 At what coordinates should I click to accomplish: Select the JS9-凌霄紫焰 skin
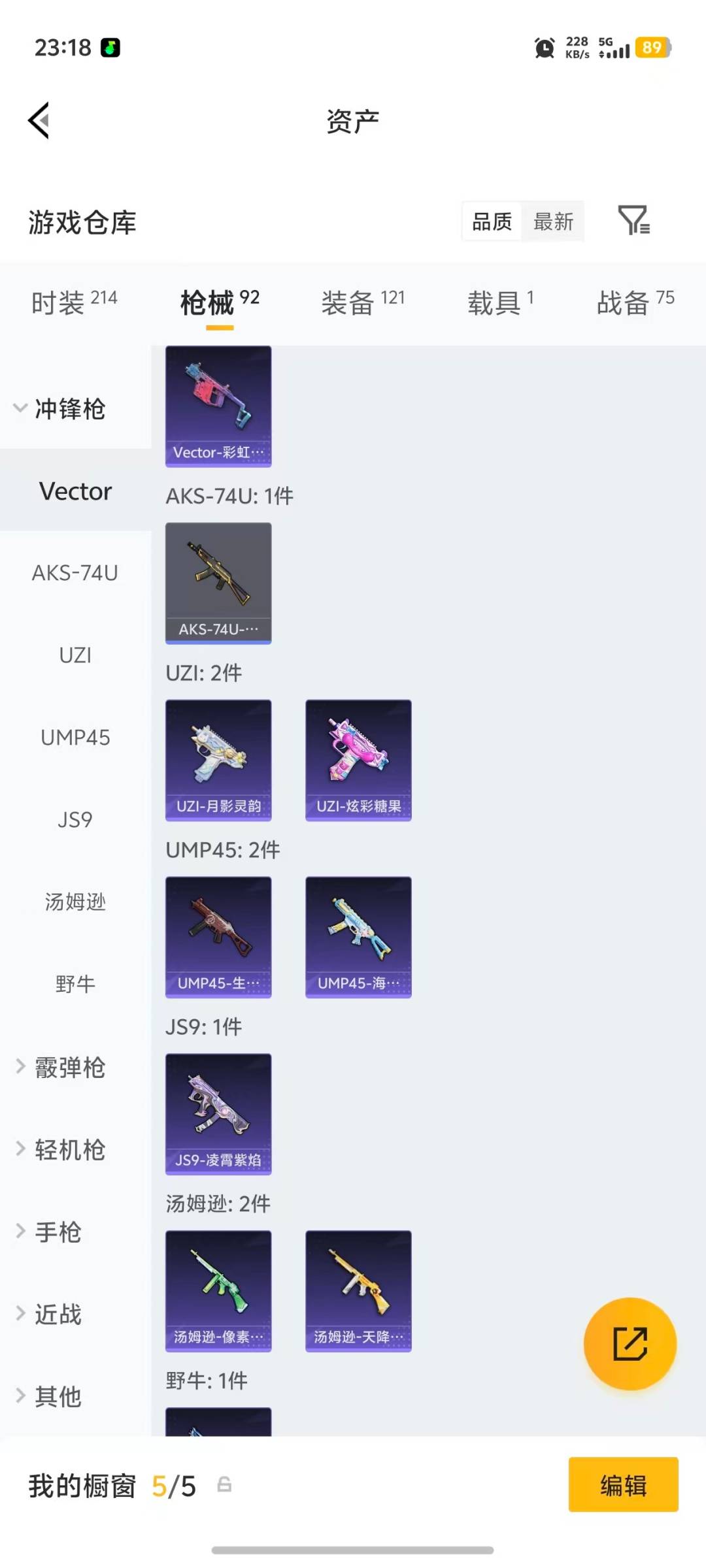pos(218,1114)
